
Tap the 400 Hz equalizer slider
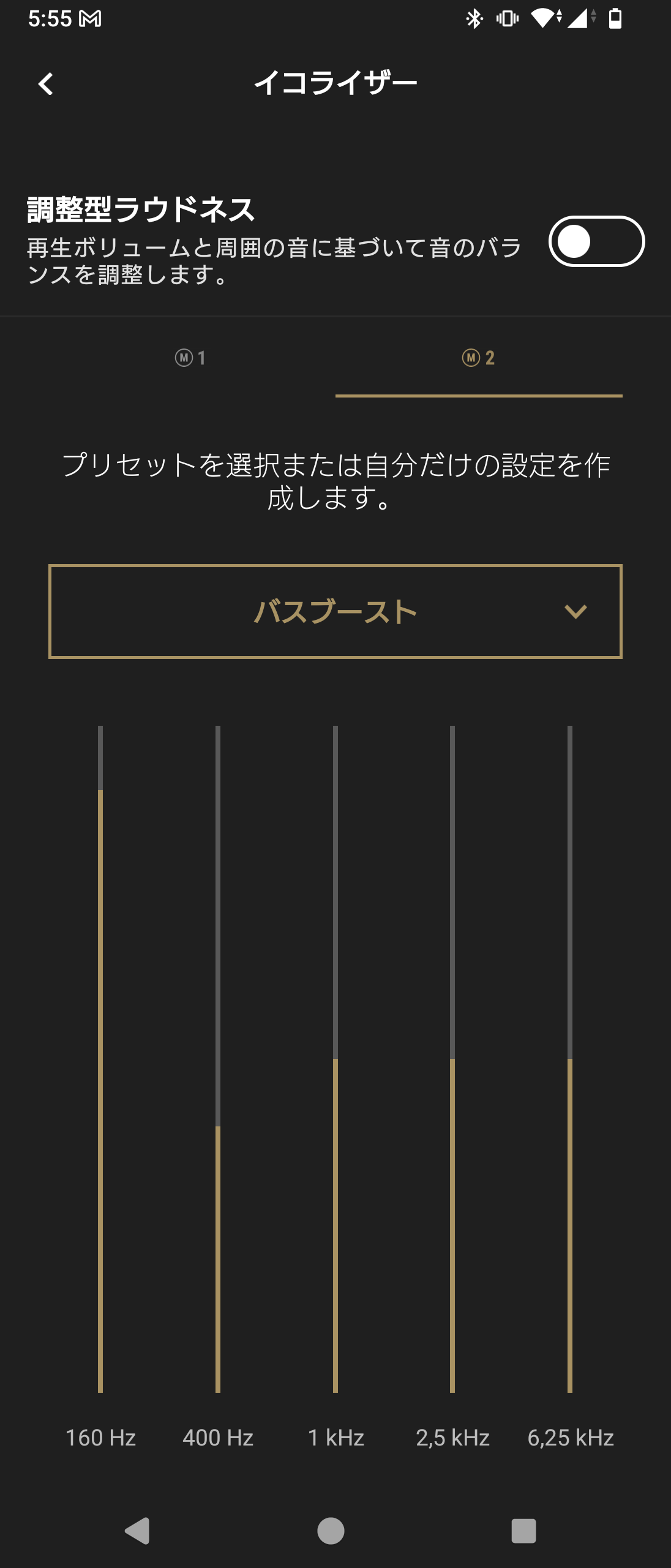218,1058
